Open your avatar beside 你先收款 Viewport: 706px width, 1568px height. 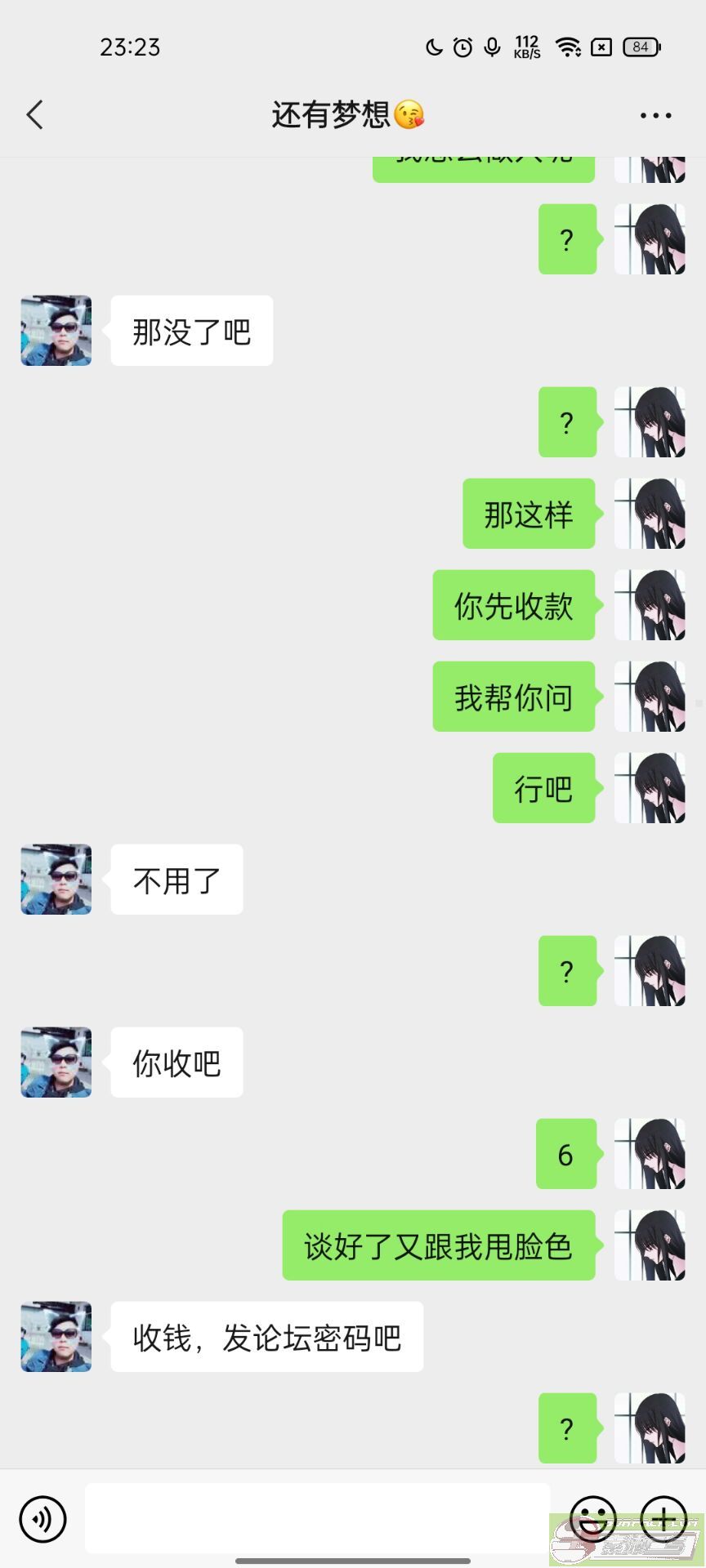pos(650,605)
